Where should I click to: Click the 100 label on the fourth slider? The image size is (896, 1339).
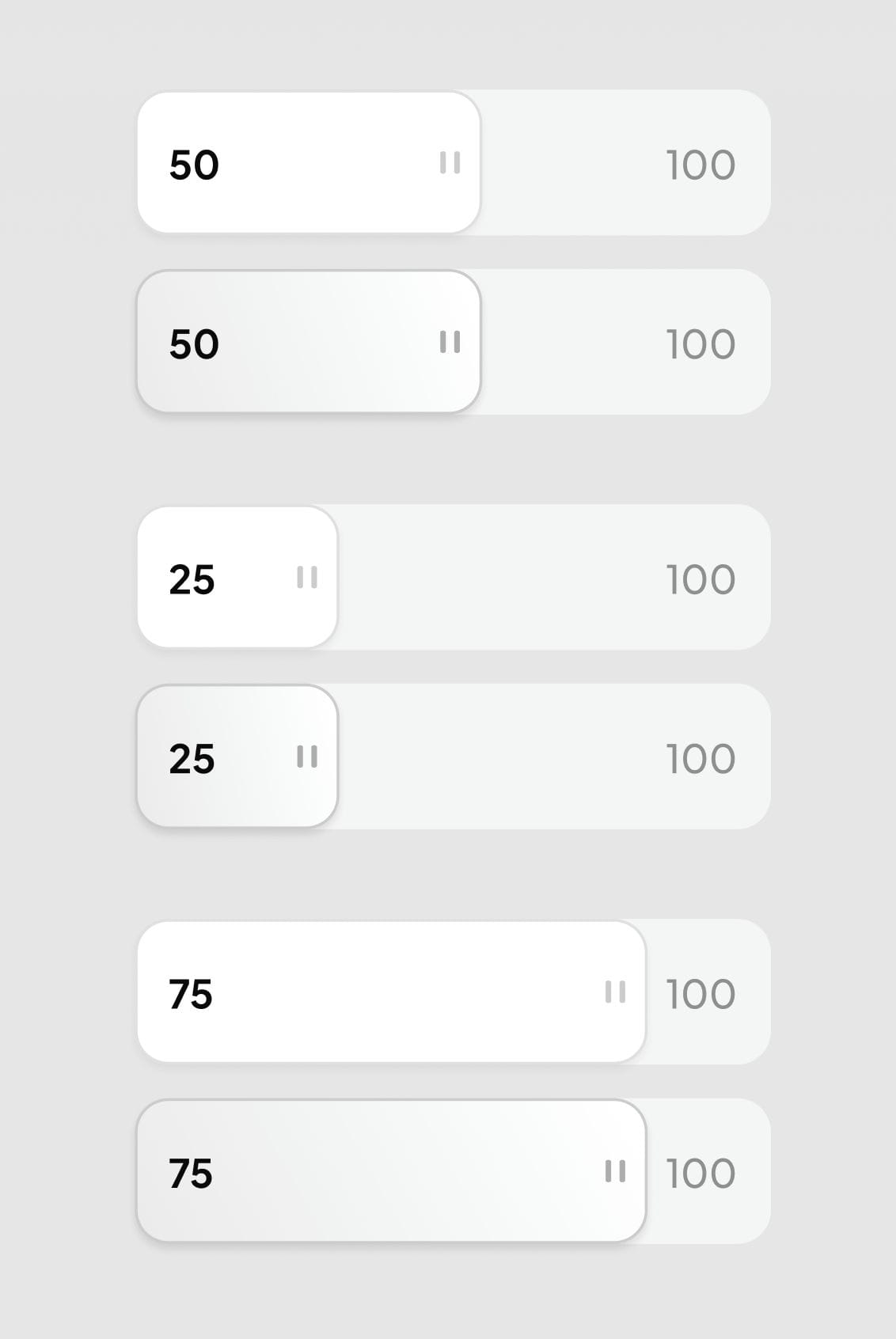point(699,758)
